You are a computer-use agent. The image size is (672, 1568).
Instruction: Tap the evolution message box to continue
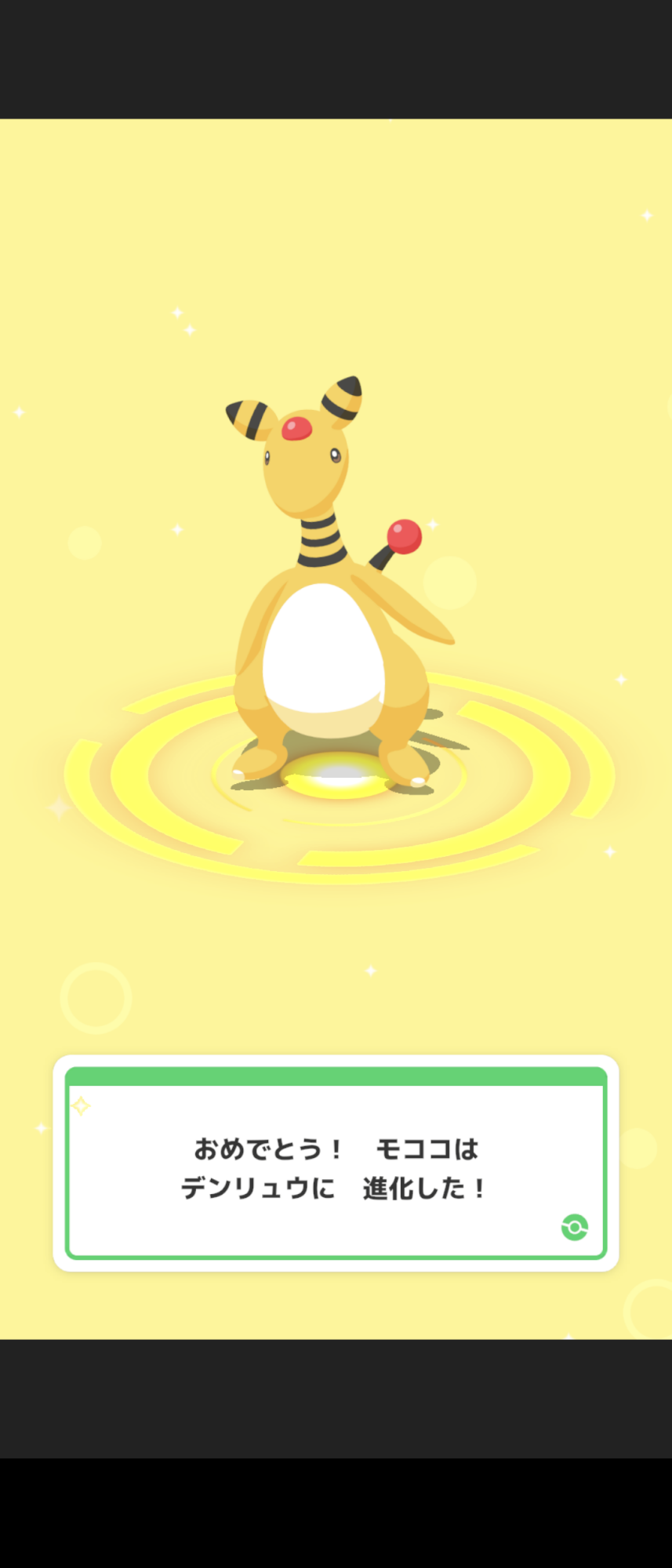336,1163
